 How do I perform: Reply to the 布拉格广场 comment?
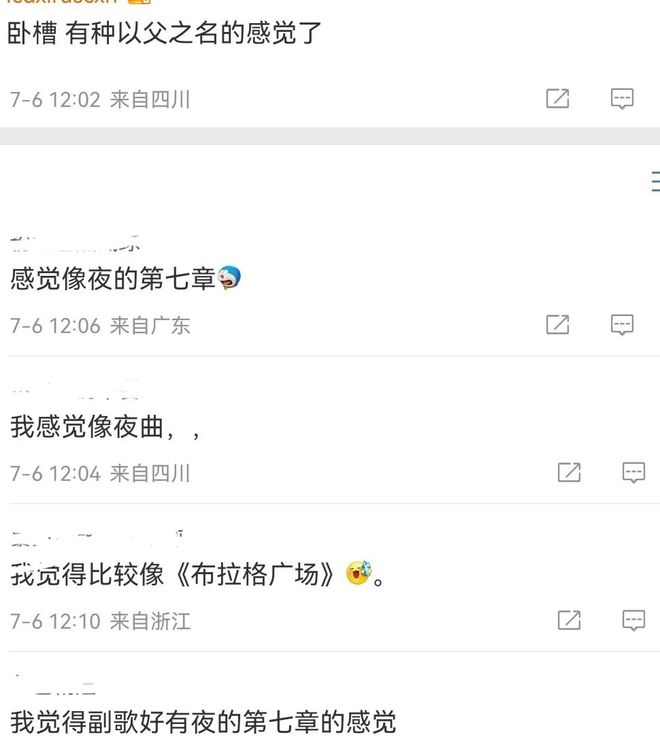tap(634, 620)
